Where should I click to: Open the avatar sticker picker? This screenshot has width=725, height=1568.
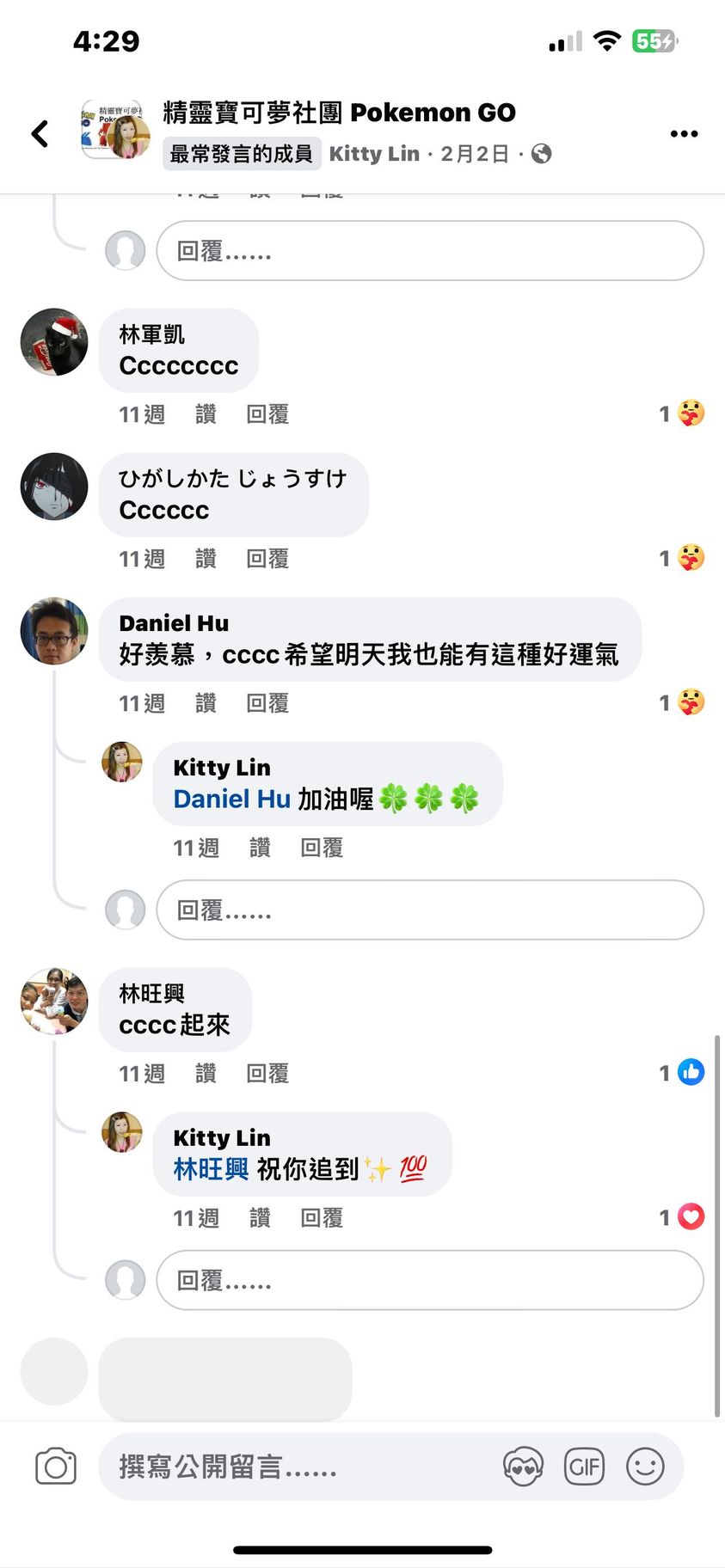pos(523,1467)
